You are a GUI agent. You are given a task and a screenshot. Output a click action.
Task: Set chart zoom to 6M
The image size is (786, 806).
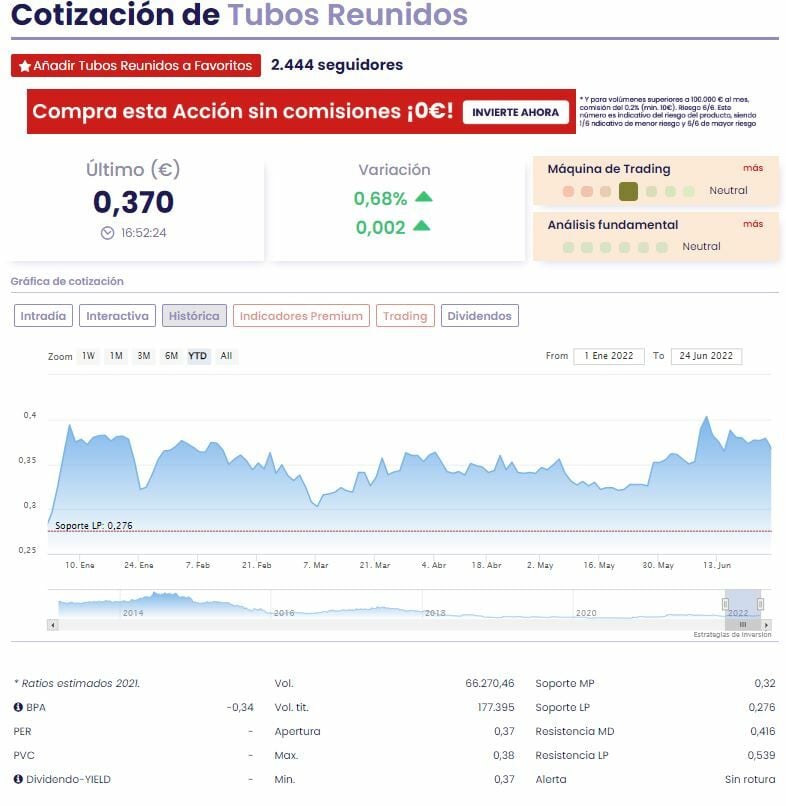pos(171,356)
